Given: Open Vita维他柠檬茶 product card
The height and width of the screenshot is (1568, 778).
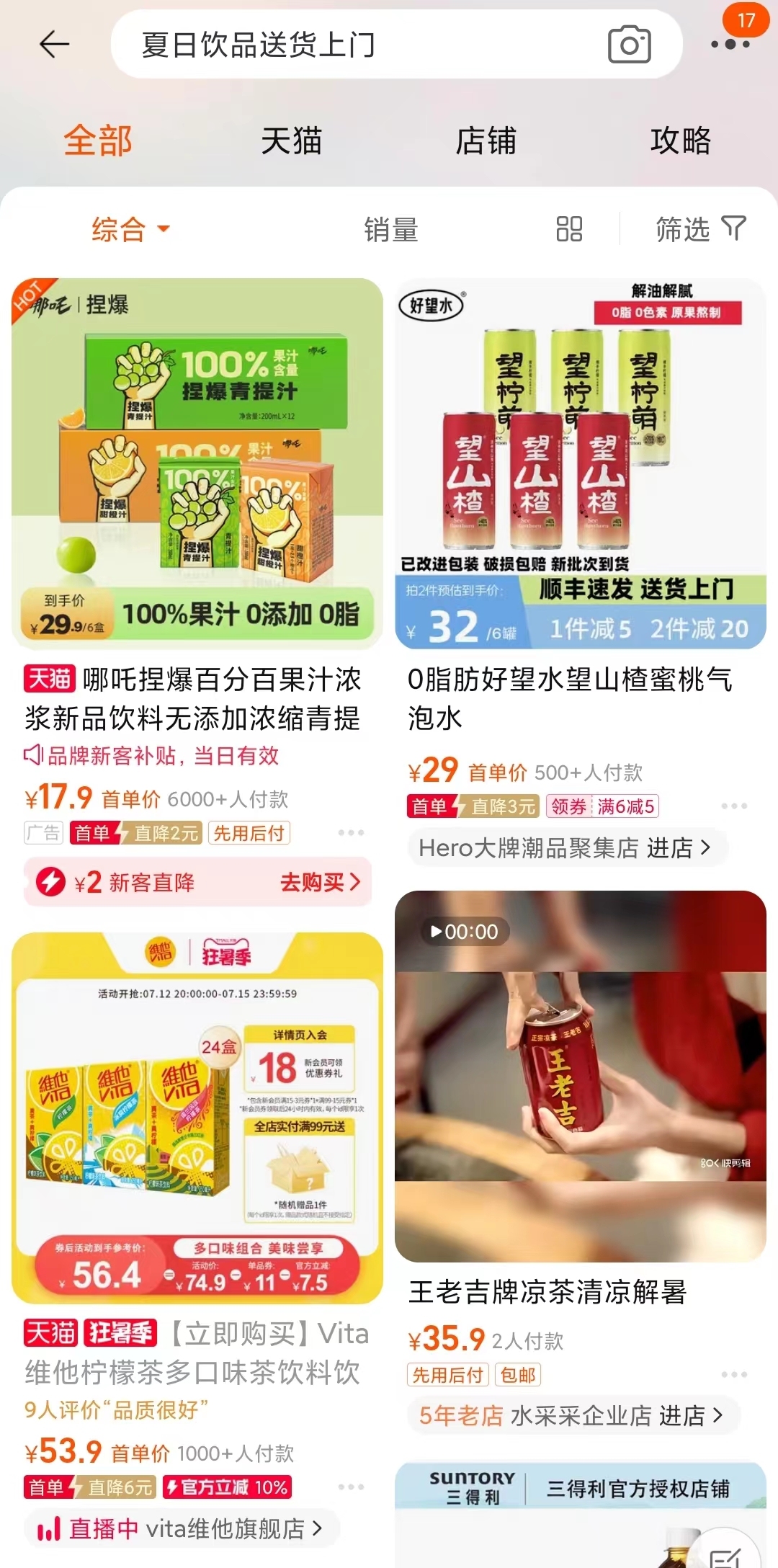Looking at the screenshot, I should [x=197, y=1117].
